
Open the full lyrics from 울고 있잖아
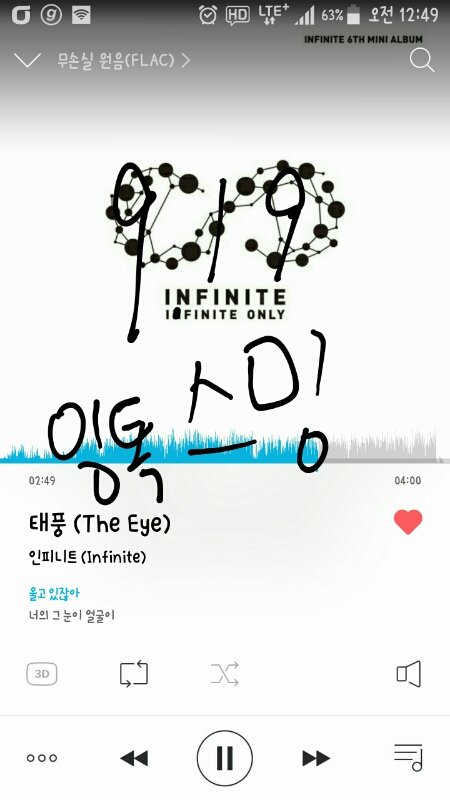pyautogui.click(x=55, y=594)
